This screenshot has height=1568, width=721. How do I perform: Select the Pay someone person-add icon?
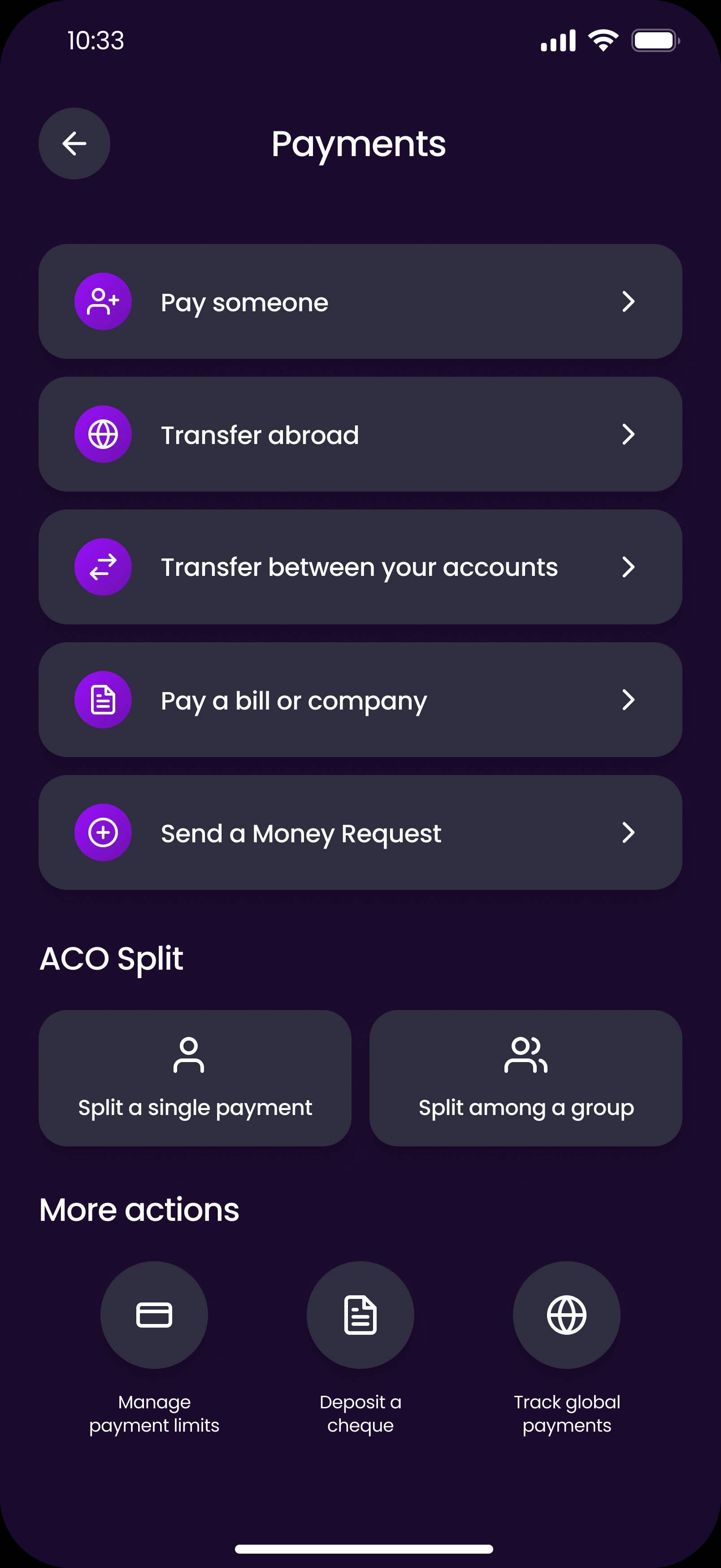click(x=103, y=301)
